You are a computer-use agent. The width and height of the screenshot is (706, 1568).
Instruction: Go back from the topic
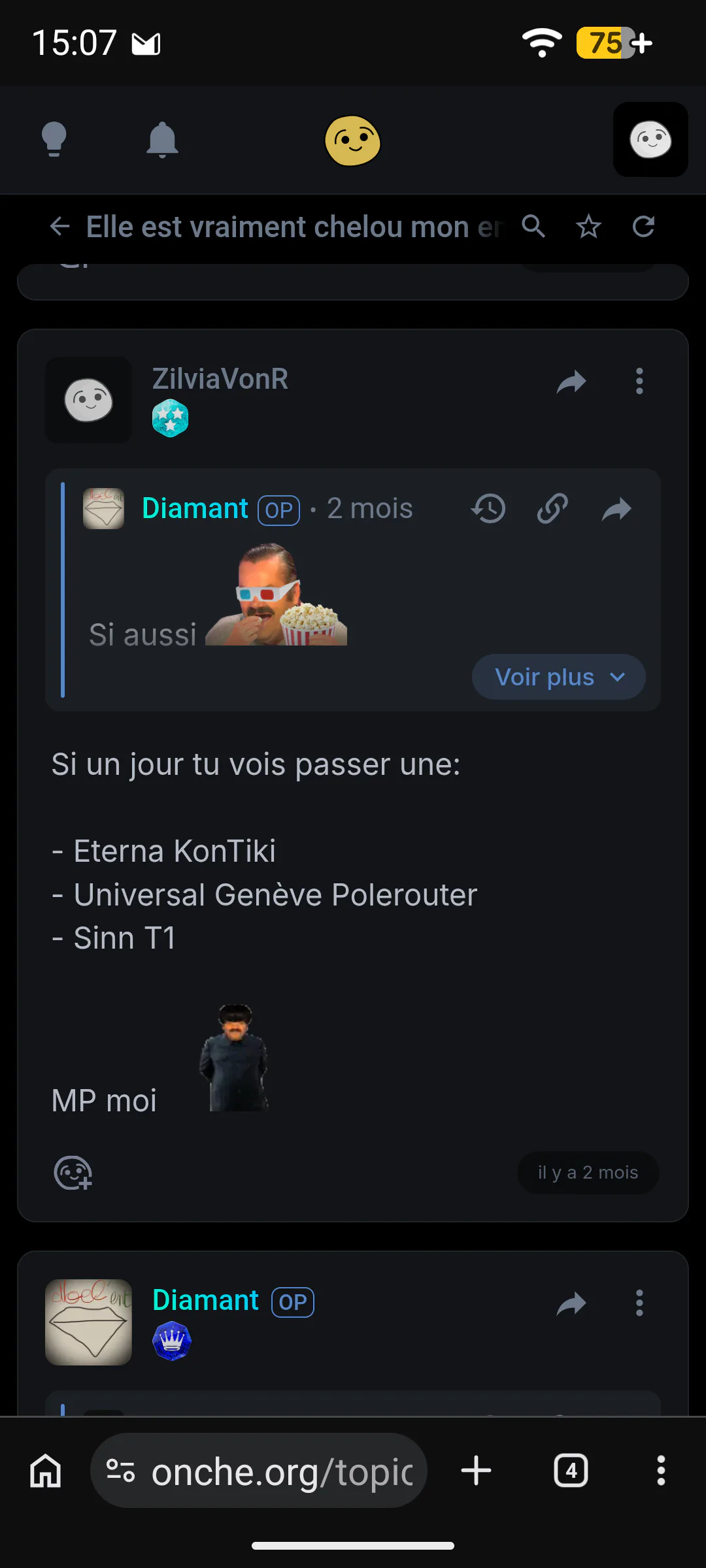tap(59, 227)
